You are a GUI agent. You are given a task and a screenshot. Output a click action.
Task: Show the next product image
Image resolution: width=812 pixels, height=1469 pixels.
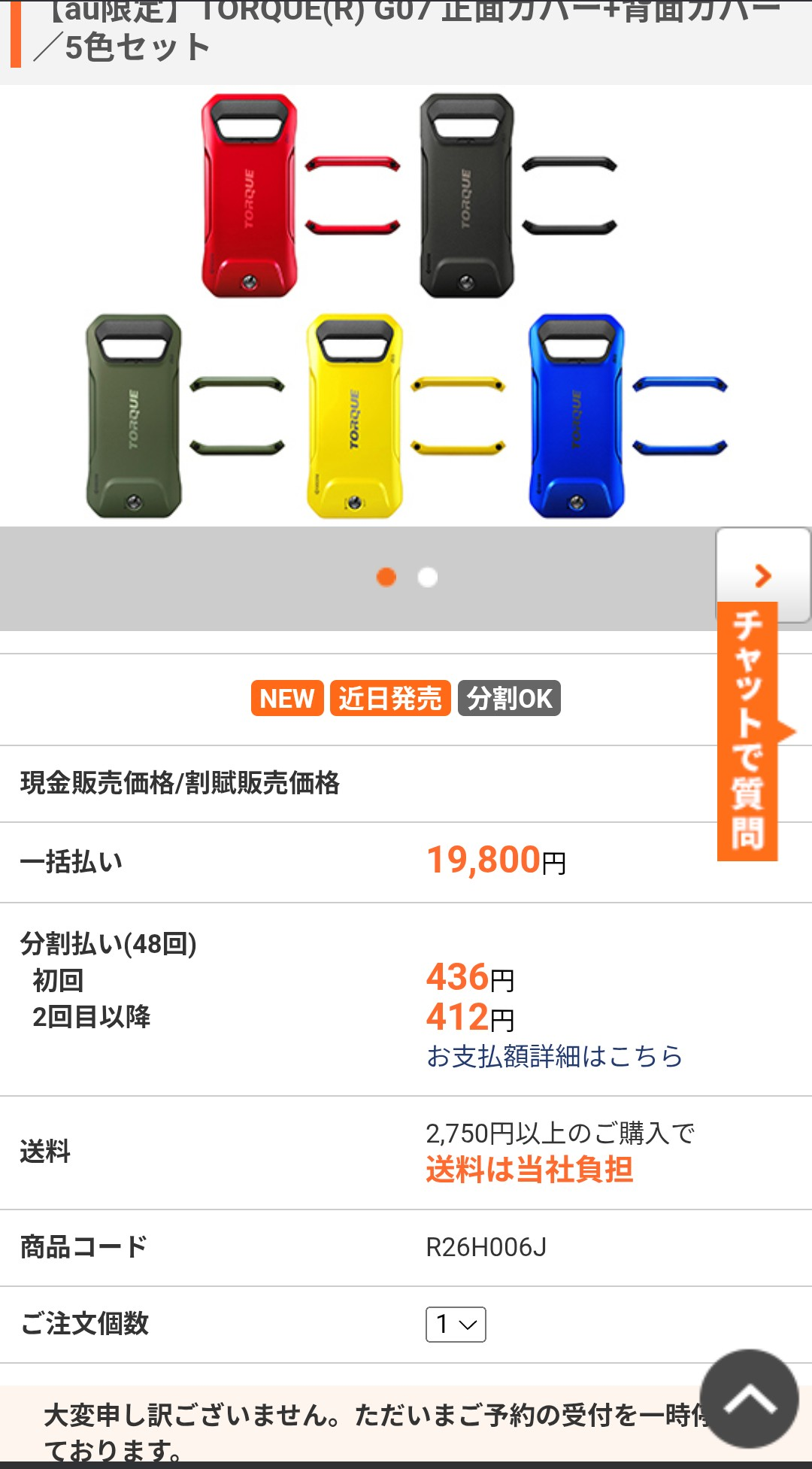coord(762,573)
